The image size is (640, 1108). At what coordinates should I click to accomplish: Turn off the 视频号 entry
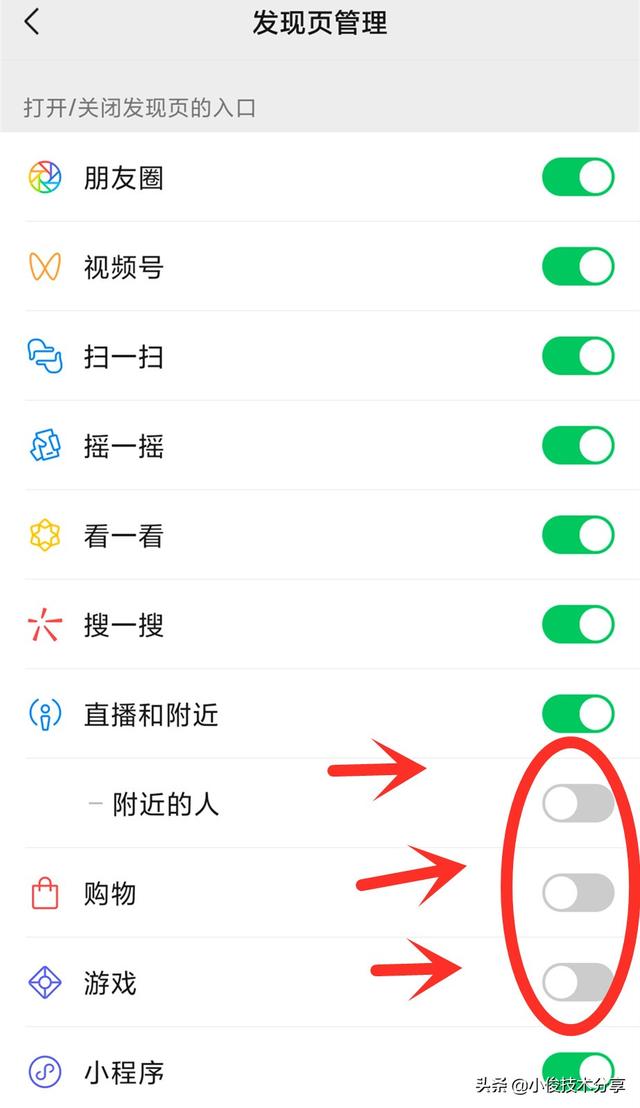click(578, 267)
